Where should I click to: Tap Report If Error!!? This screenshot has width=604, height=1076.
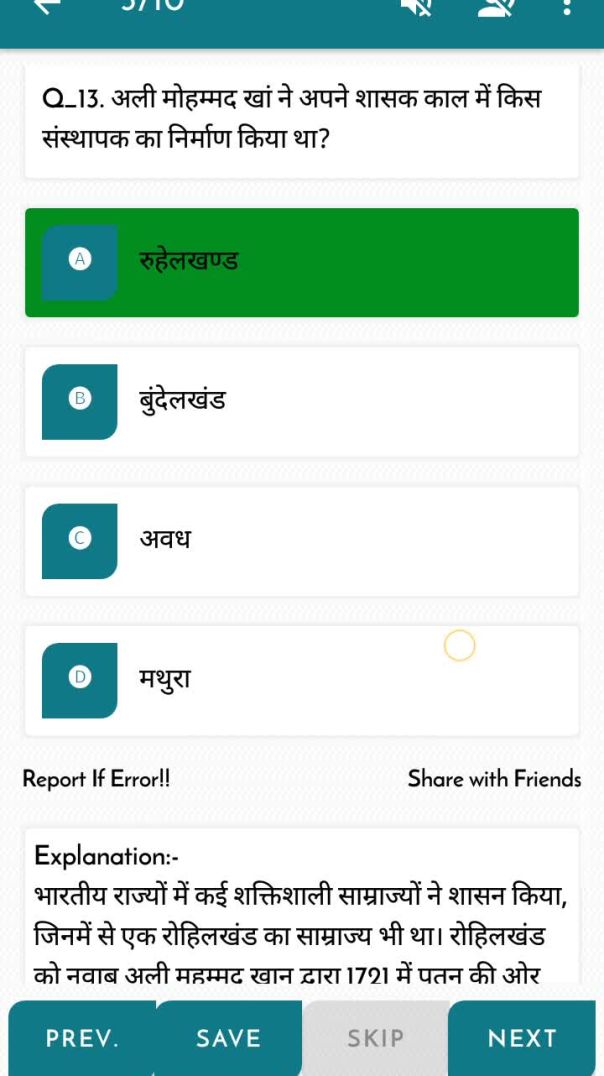96,779
